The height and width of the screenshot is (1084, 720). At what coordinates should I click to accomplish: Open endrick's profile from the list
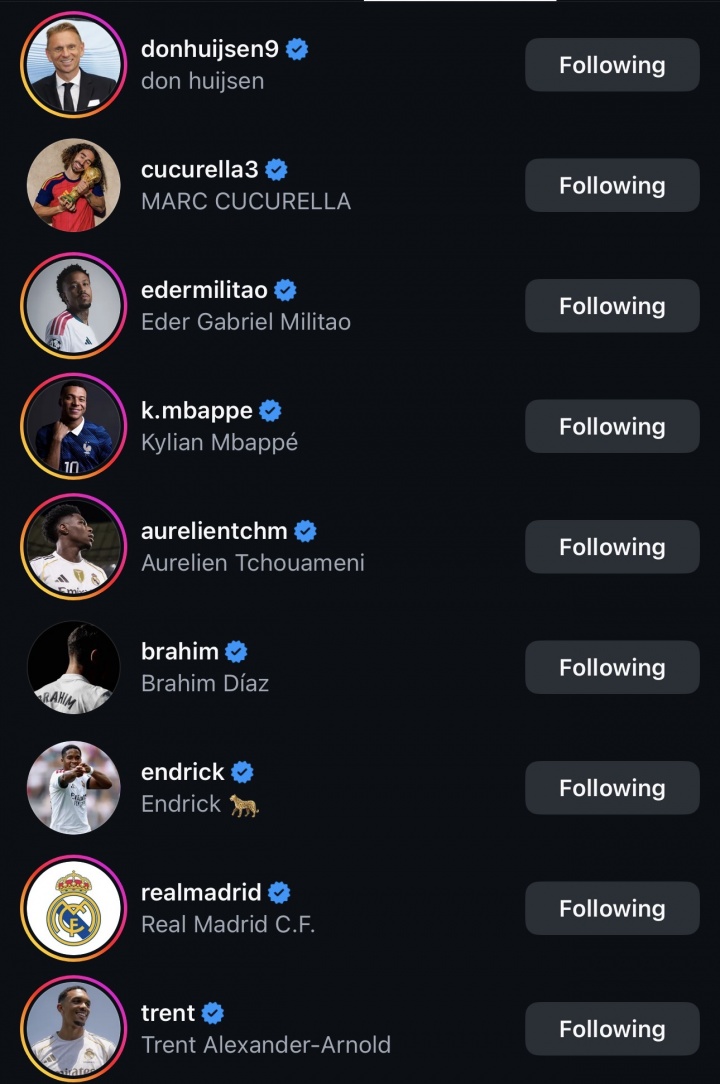360,788
